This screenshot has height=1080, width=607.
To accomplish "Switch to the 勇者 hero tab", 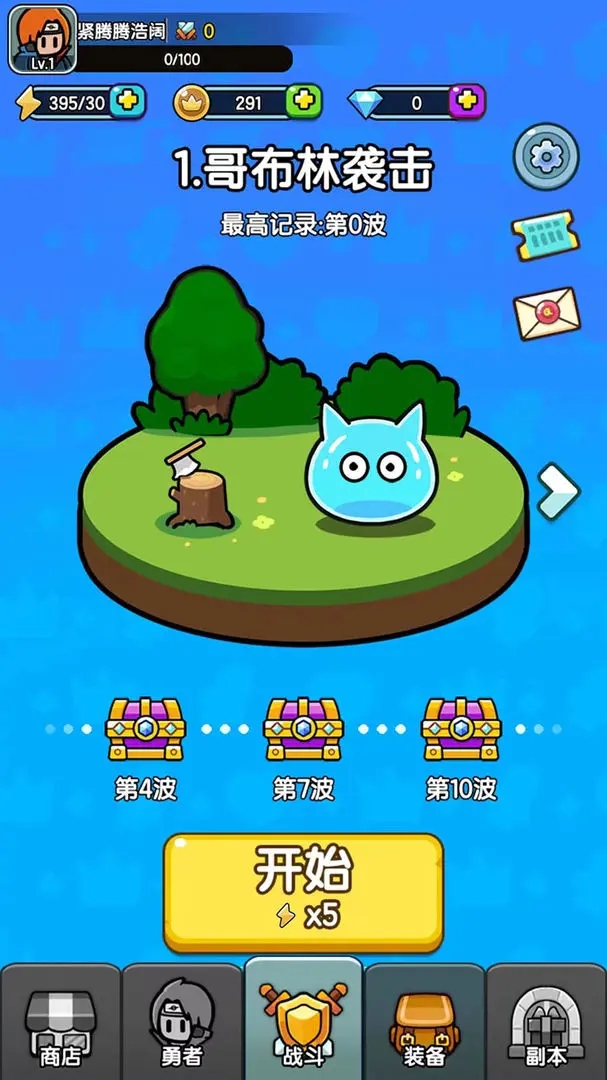I will point(181,1022).
